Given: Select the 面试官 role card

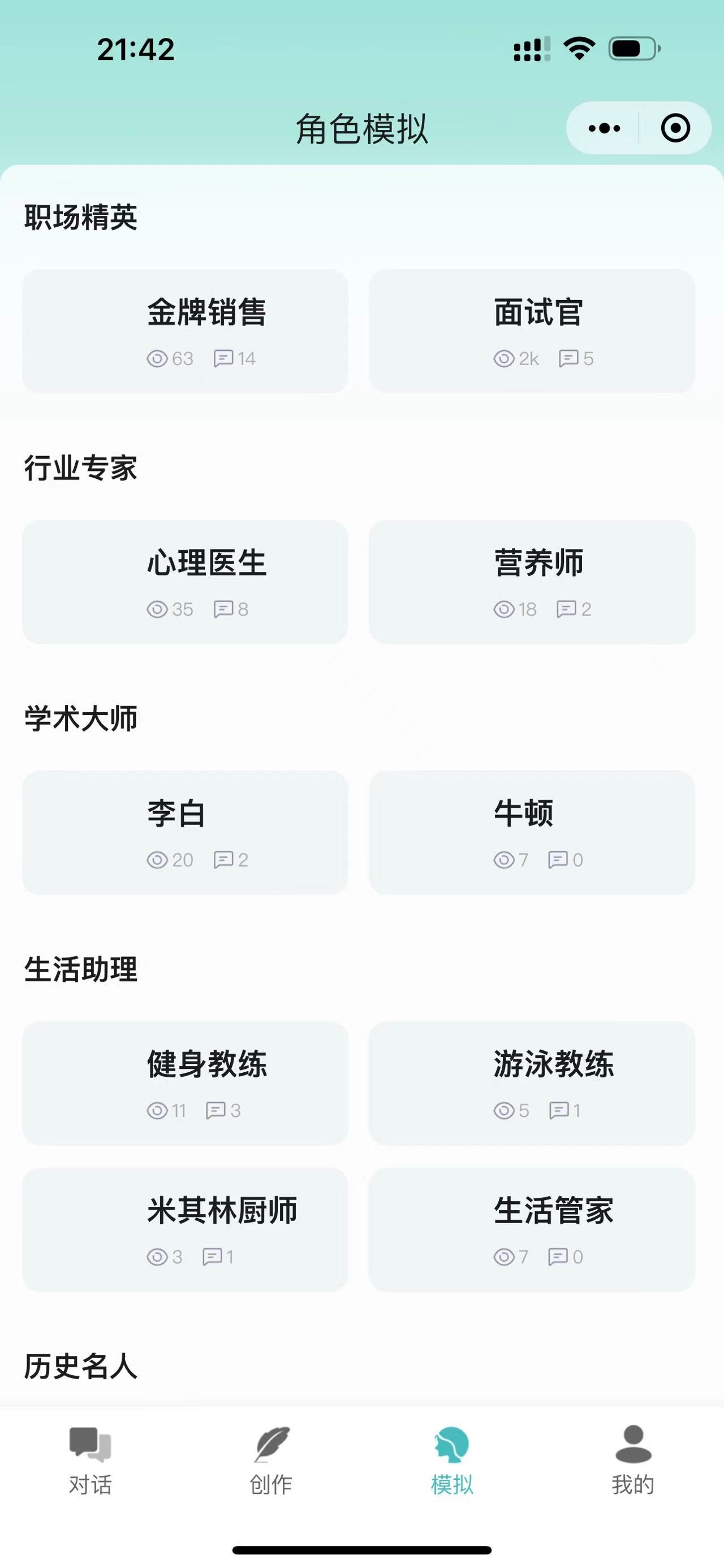Looking at the screenshot, I should coord(532,331).
